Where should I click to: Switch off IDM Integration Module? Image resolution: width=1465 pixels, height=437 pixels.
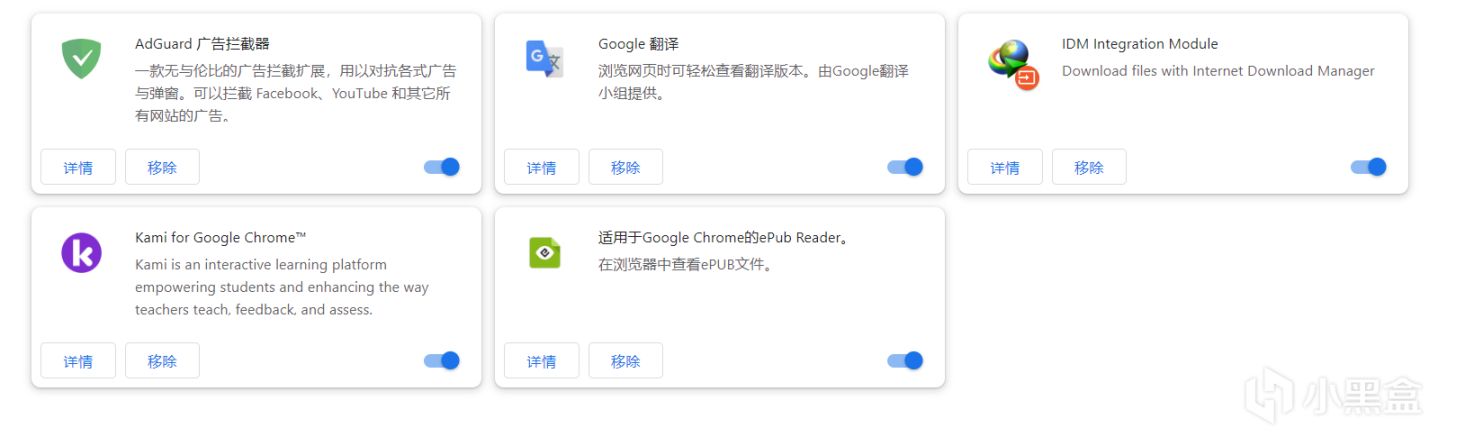pos(1369,167)
